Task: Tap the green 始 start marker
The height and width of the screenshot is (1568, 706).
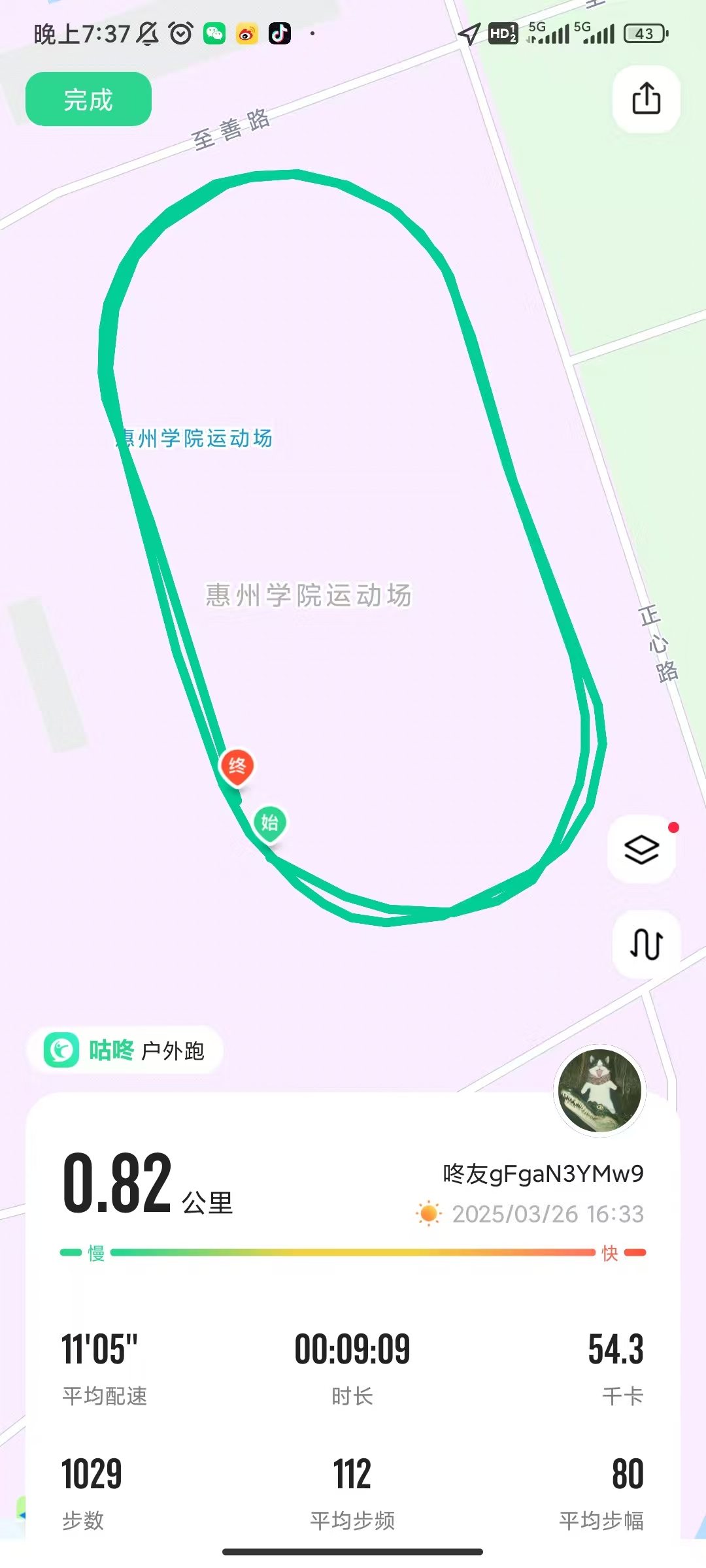Action: [270, 823]
